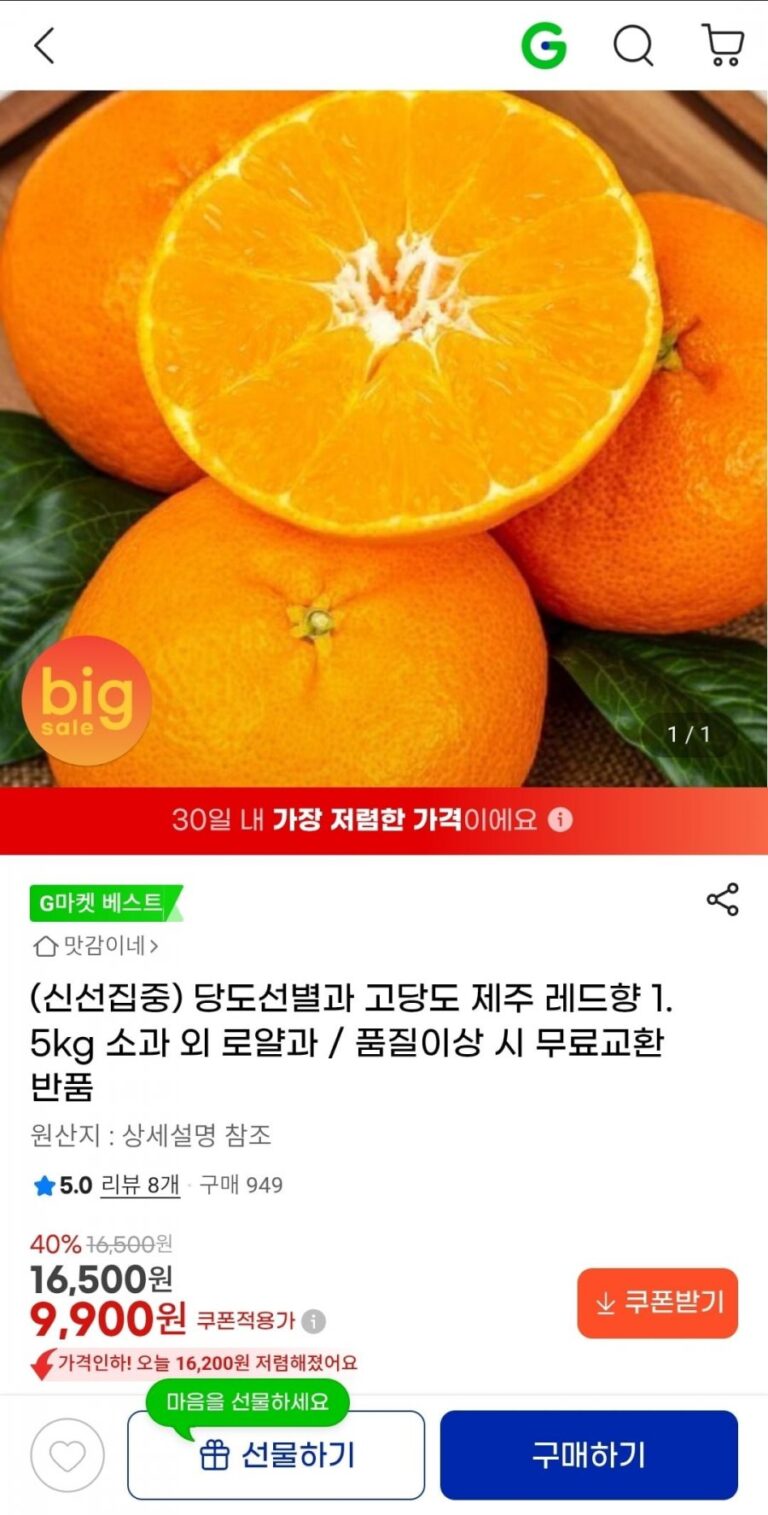This screenshot has height=1515, width=768.
Task: Tap 구매하기 to buy now
Action: click(x=588, y=1455)
